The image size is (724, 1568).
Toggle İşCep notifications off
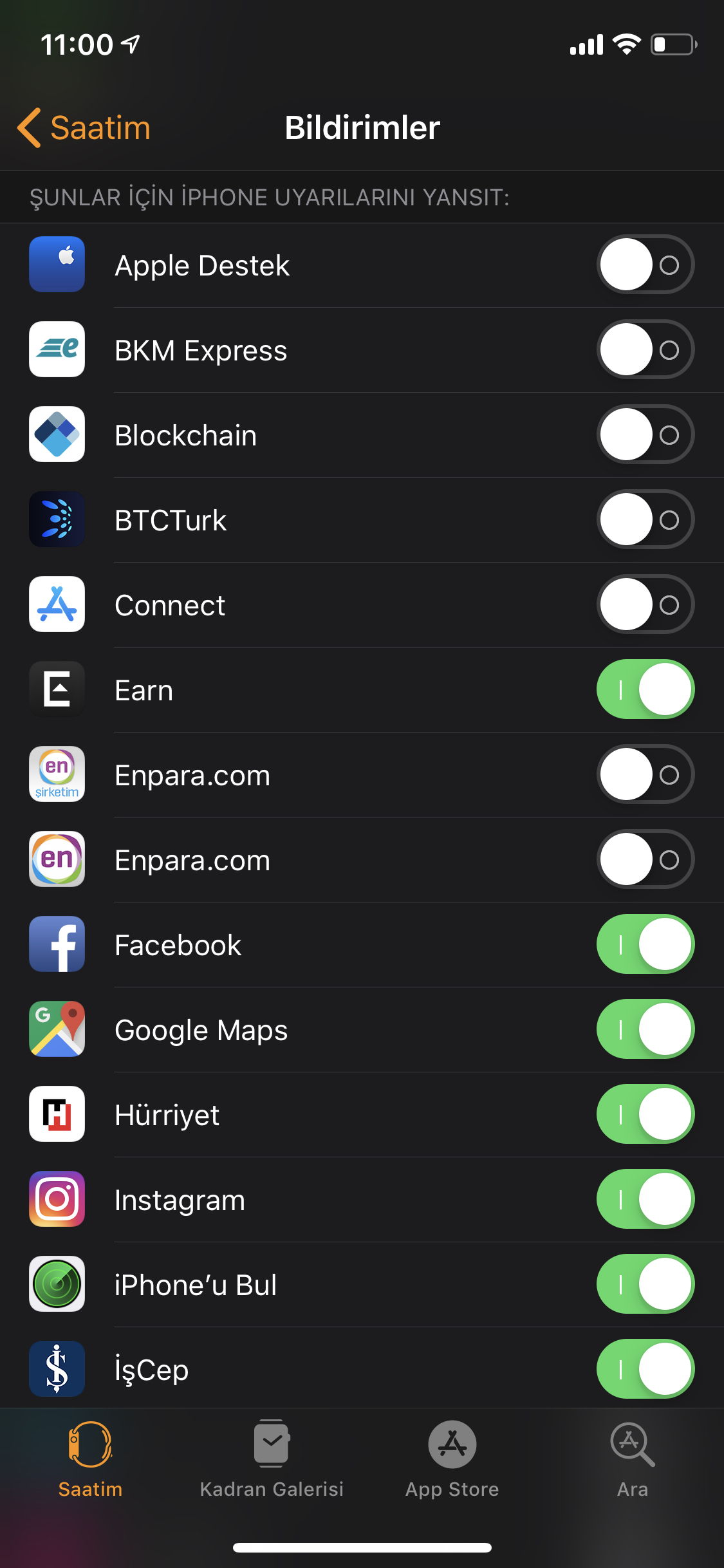click(x=645, y=1369)
